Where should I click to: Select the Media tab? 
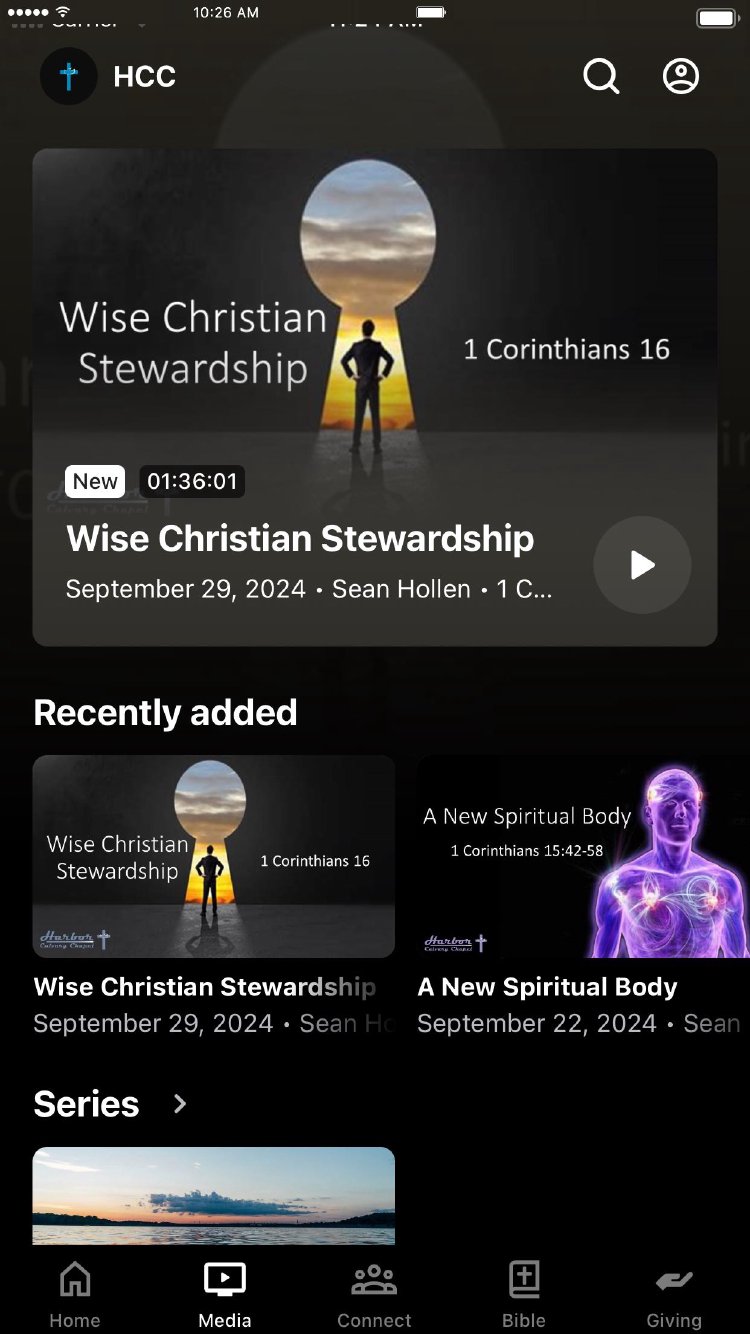225,1293
